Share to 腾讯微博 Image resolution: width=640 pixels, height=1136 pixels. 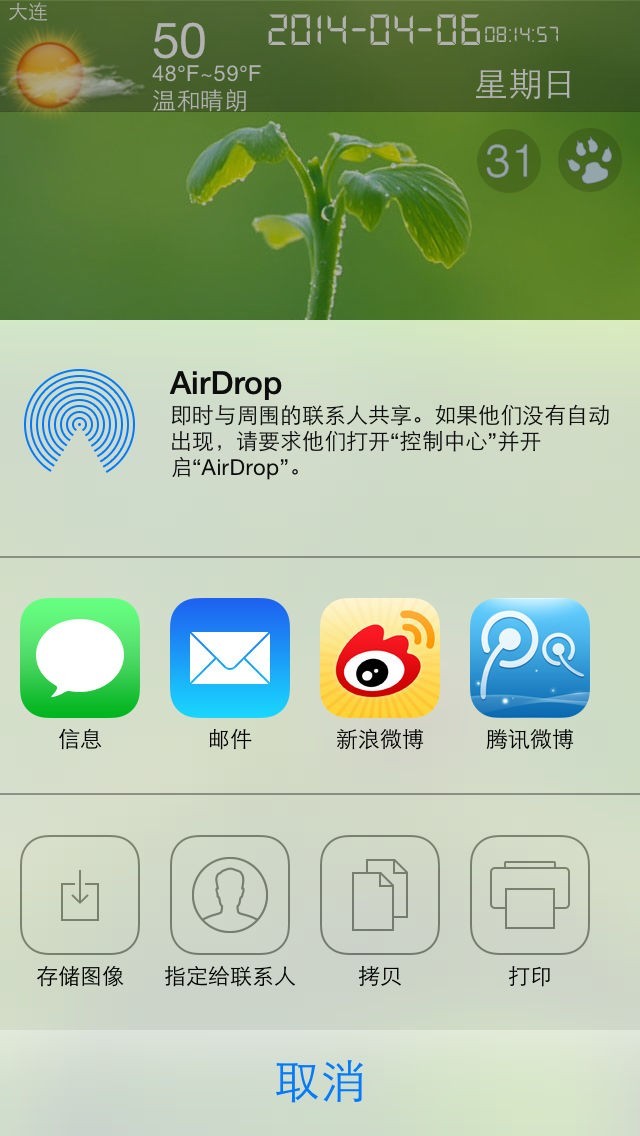(x=530, y=658)
